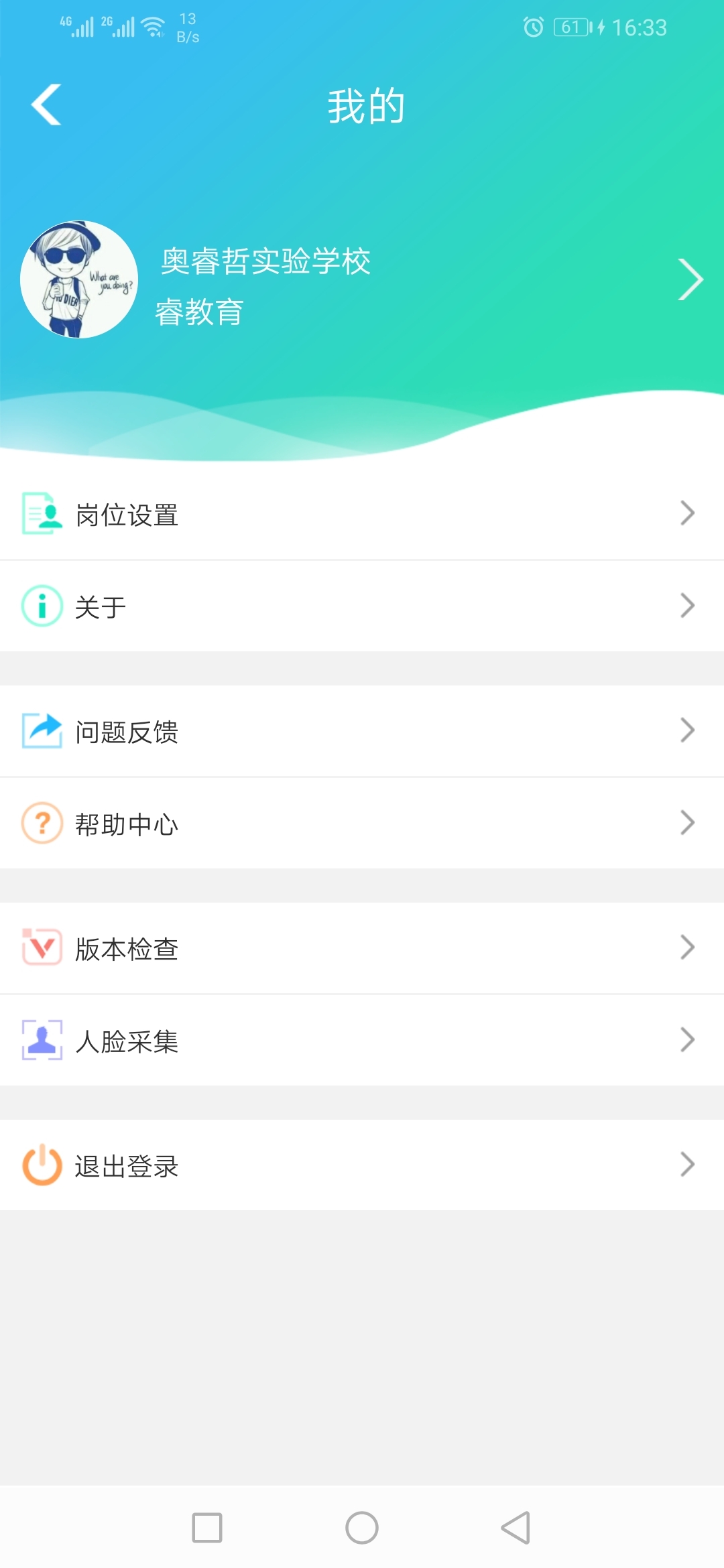
Task: Tap the 问题反馈 share arrow icon
Action: tap(42, 732)
